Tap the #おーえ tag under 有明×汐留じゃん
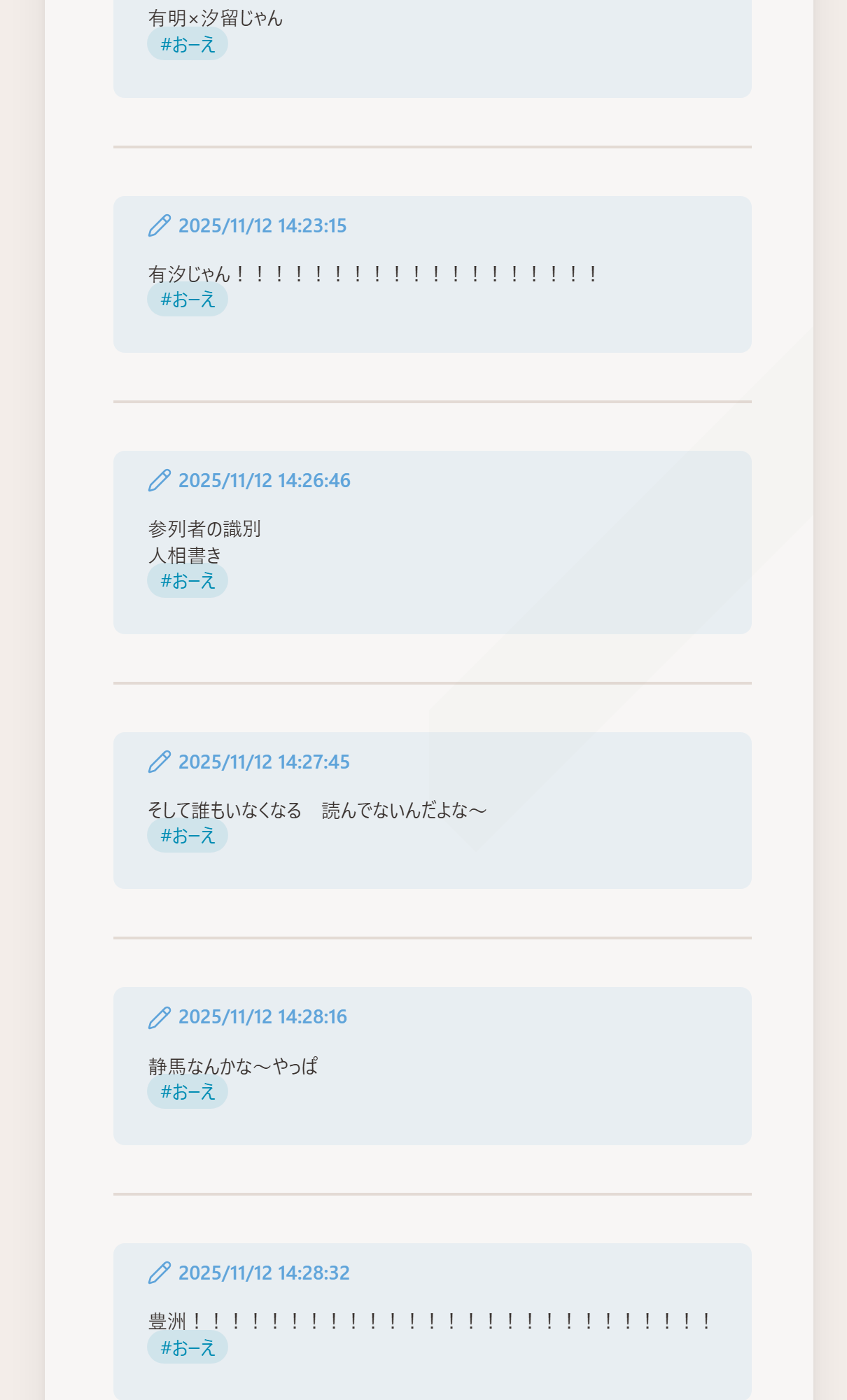The height and width of the screenshot is (1400, 847). [188, 45]
